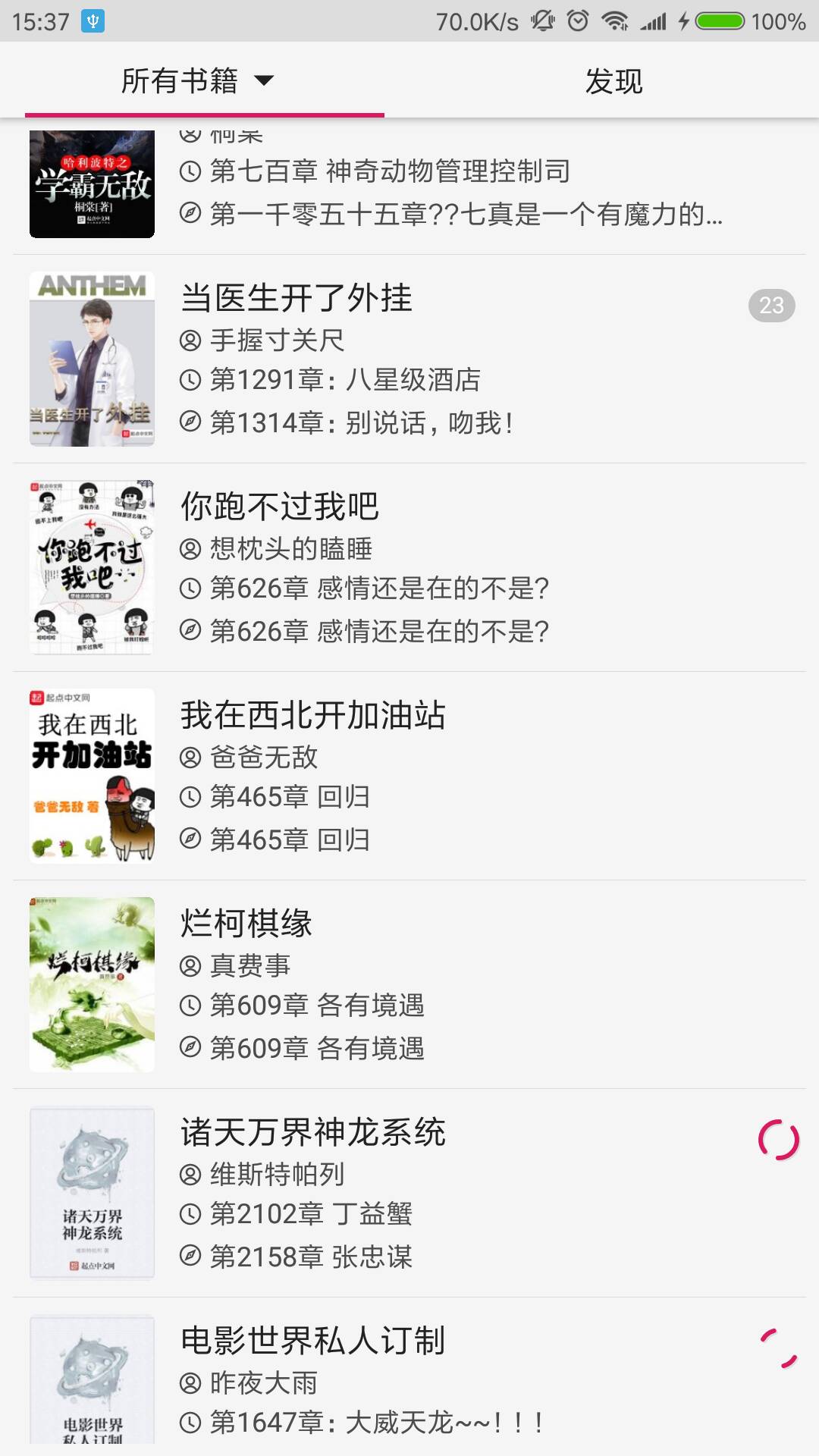Open the book 我在西北开加油站

(x=409, y=776)
